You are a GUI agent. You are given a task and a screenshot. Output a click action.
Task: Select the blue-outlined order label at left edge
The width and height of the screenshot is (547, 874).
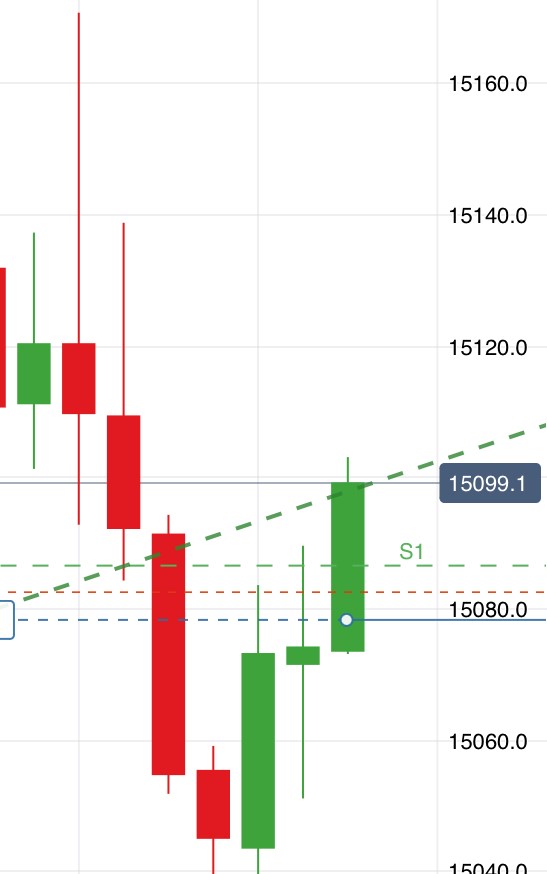coord(7,619)
